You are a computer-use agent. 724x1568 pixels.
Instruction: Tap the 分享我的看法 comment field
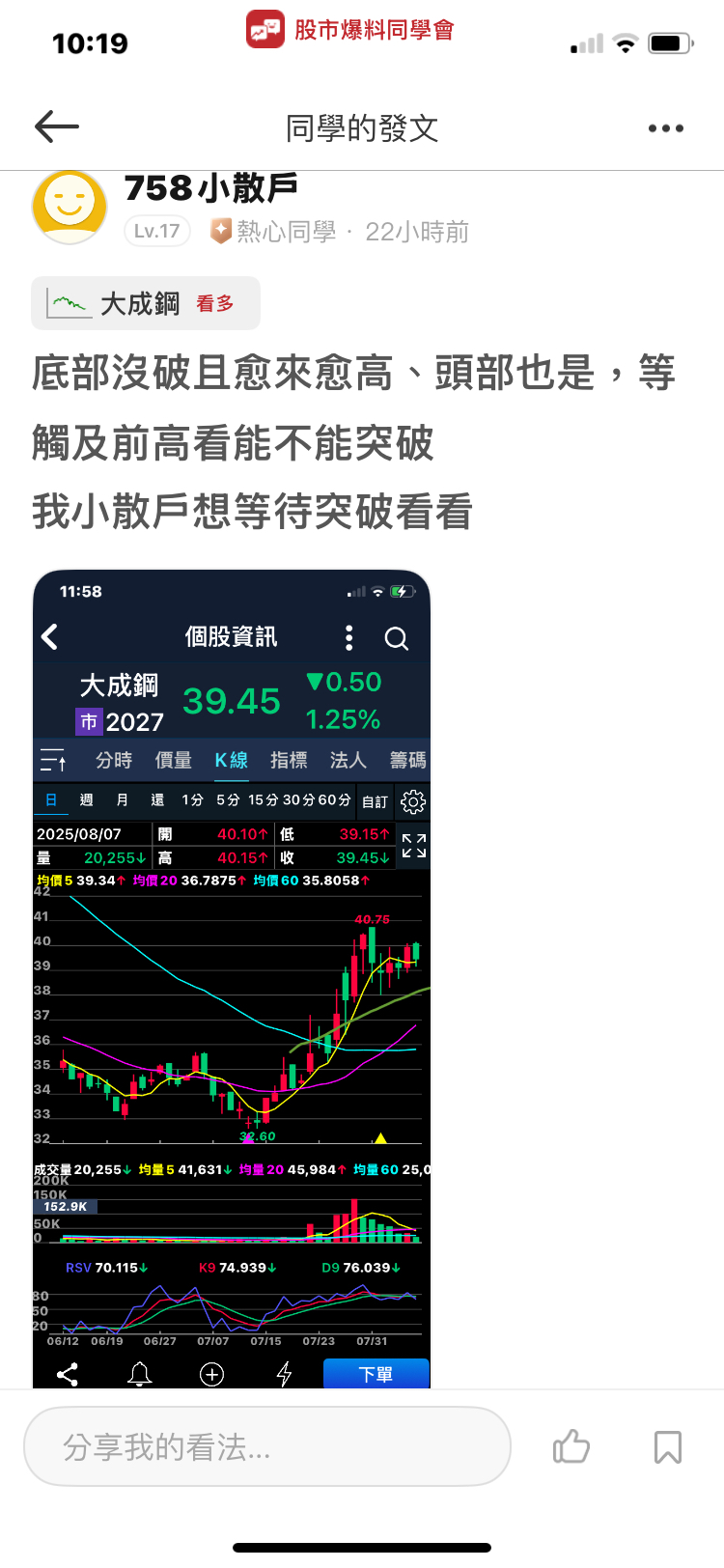[266, 1445]
